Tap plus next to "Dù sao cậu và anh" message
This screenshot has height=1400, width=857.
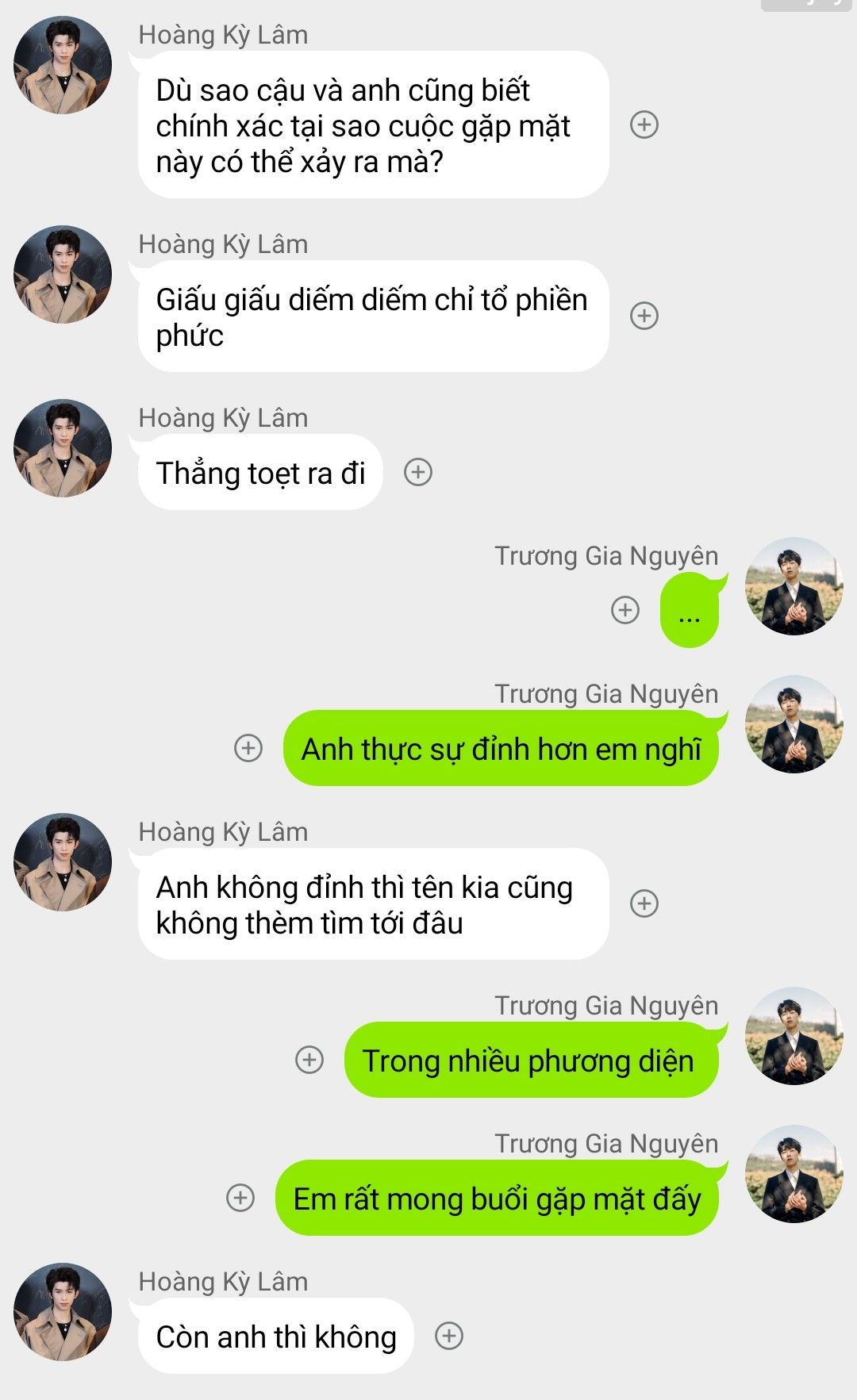644,125
